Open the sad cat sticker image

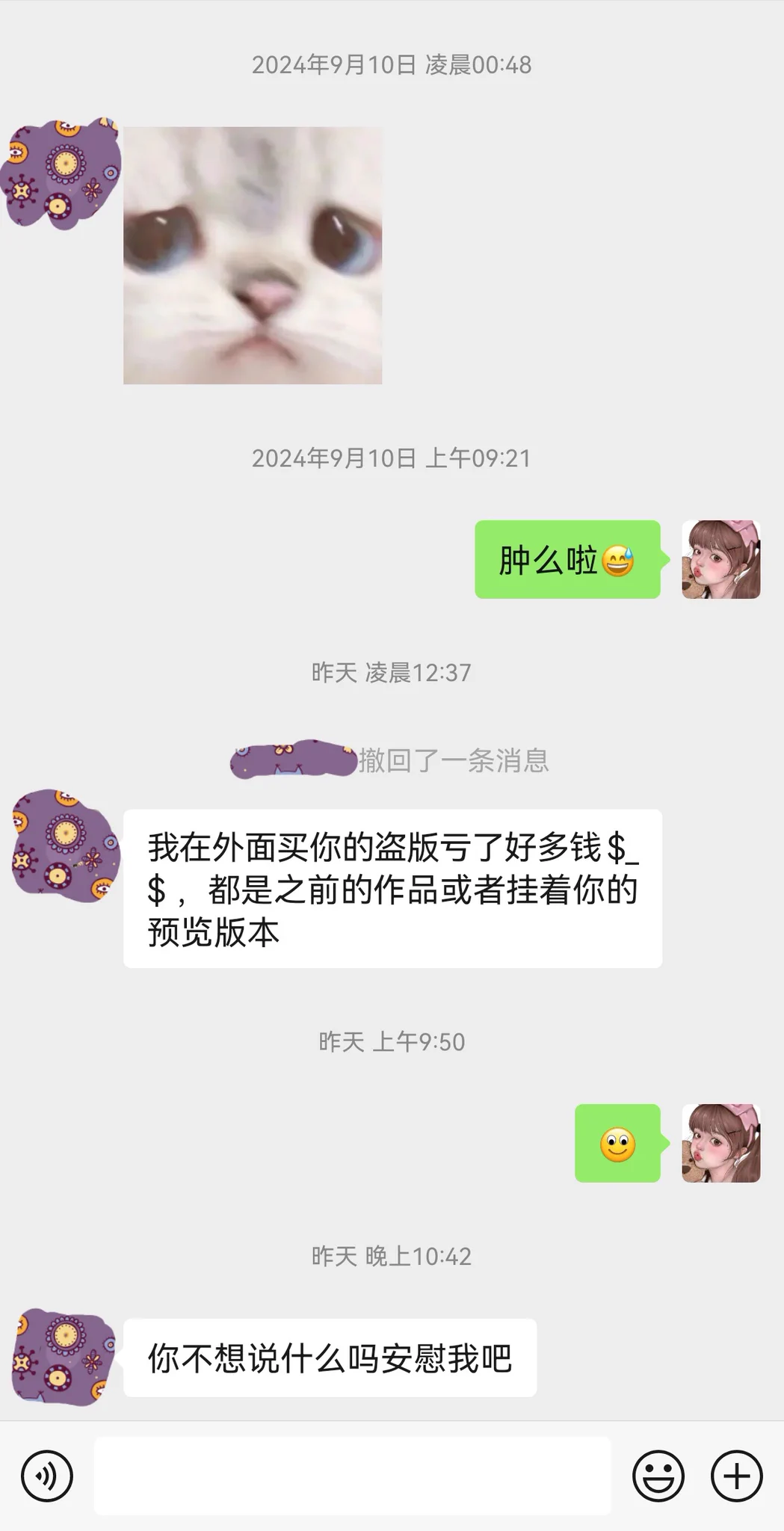253,256
